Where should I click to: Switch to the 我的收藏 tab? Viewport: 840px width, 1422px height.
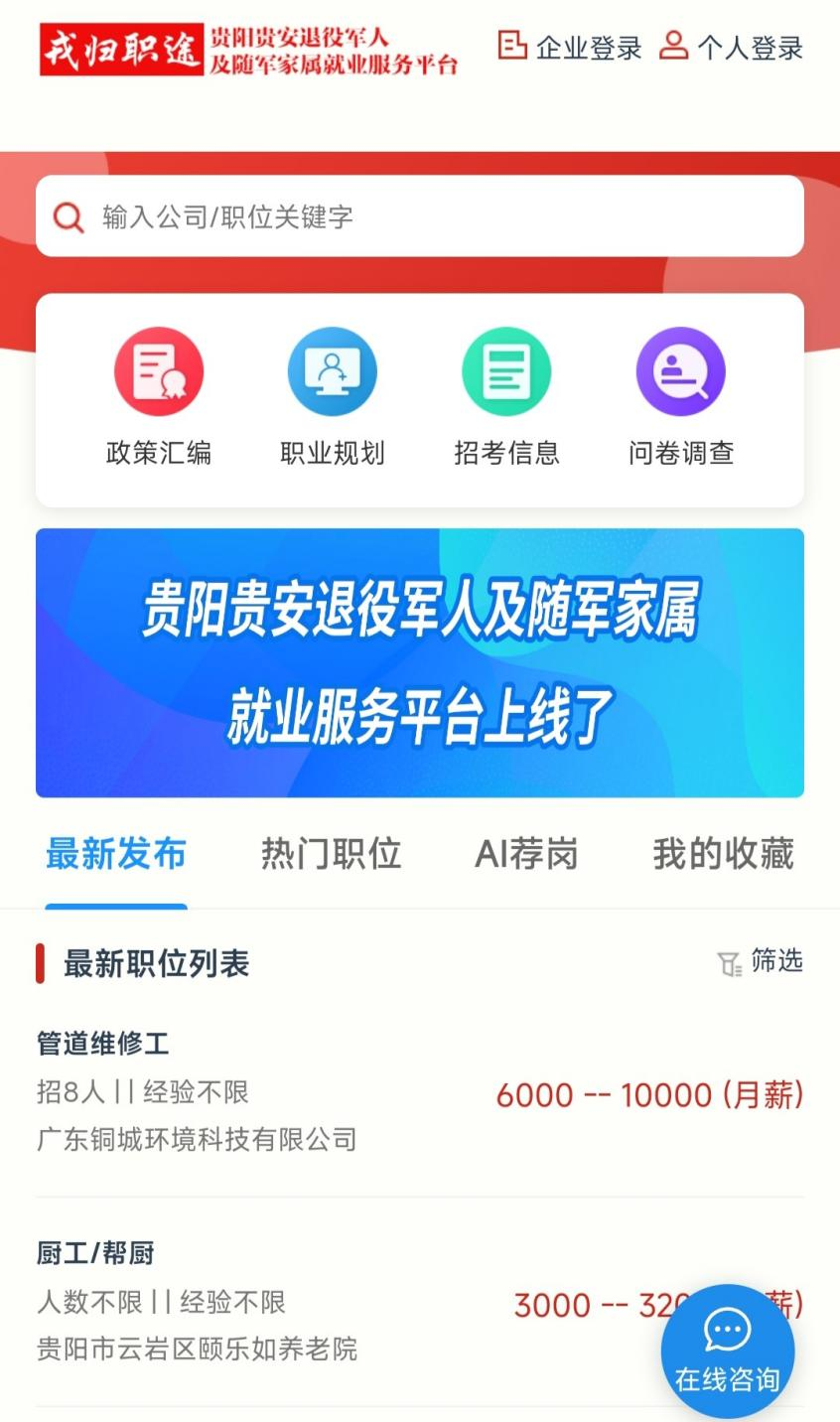pyautogui.click(x=723, y=854)
